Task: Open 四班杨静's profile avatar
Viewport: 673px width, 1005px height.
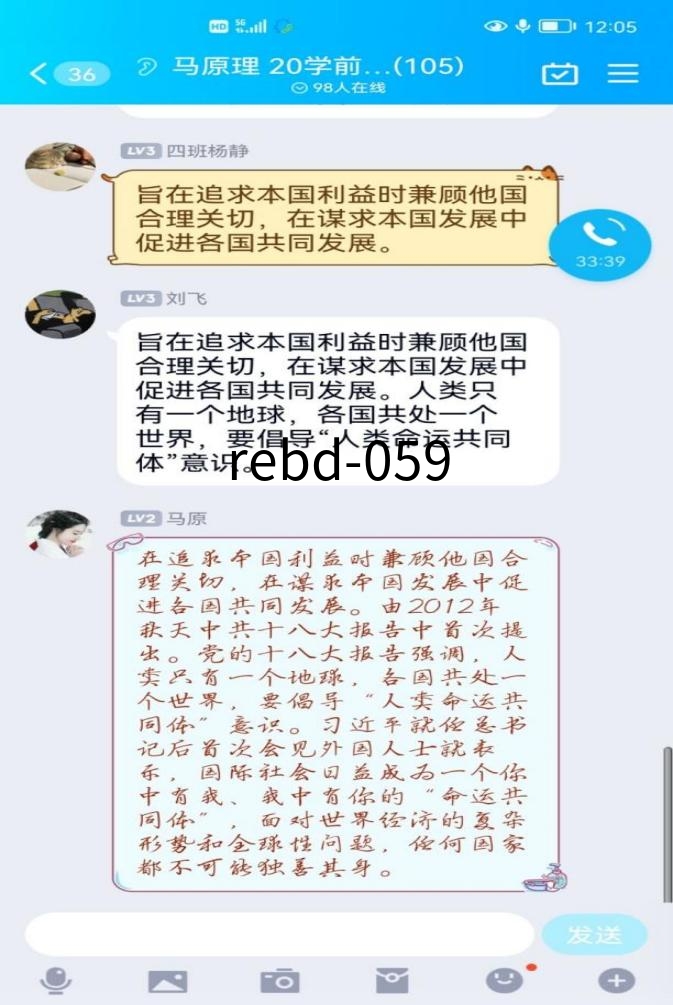Action: tap(60, 165)
